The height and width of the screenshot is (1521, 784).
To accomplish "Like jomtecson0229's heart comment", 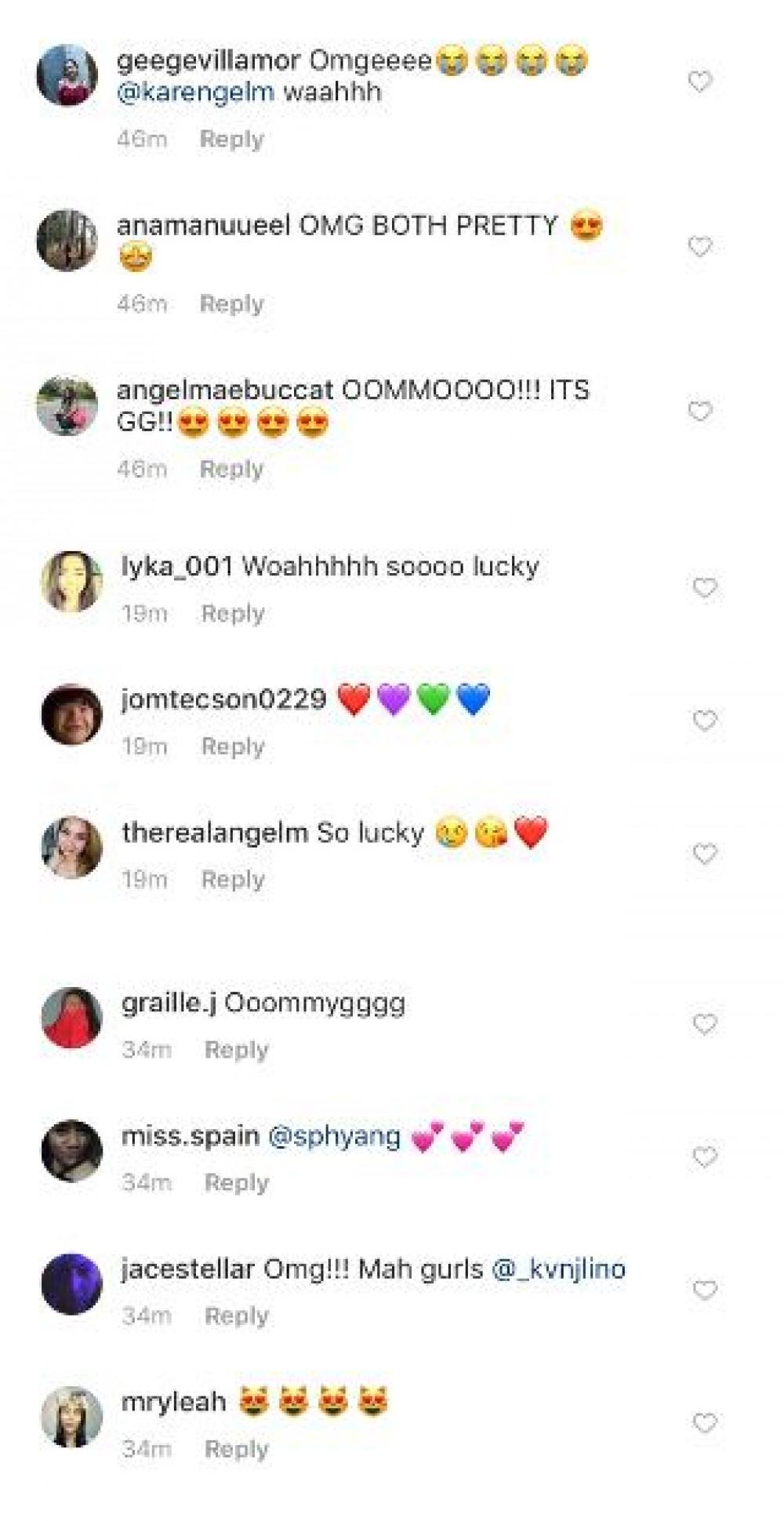I will click(704, 721).
